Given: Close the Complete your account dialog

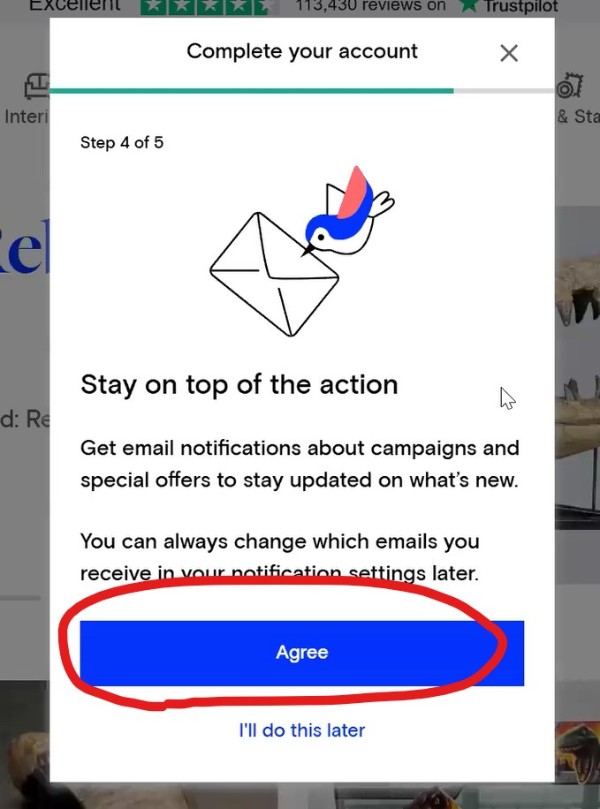Looking at the screenshot, I should tap(509, 53).
